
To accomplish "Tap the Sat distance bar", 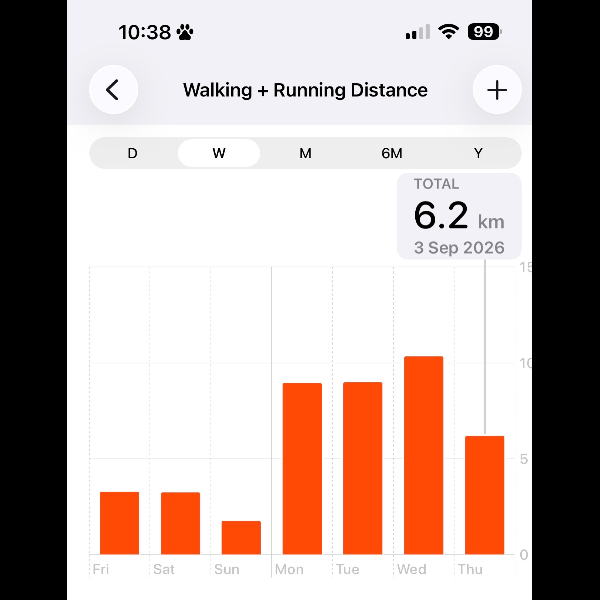I will pyautogui.click(x=180, y=523).
